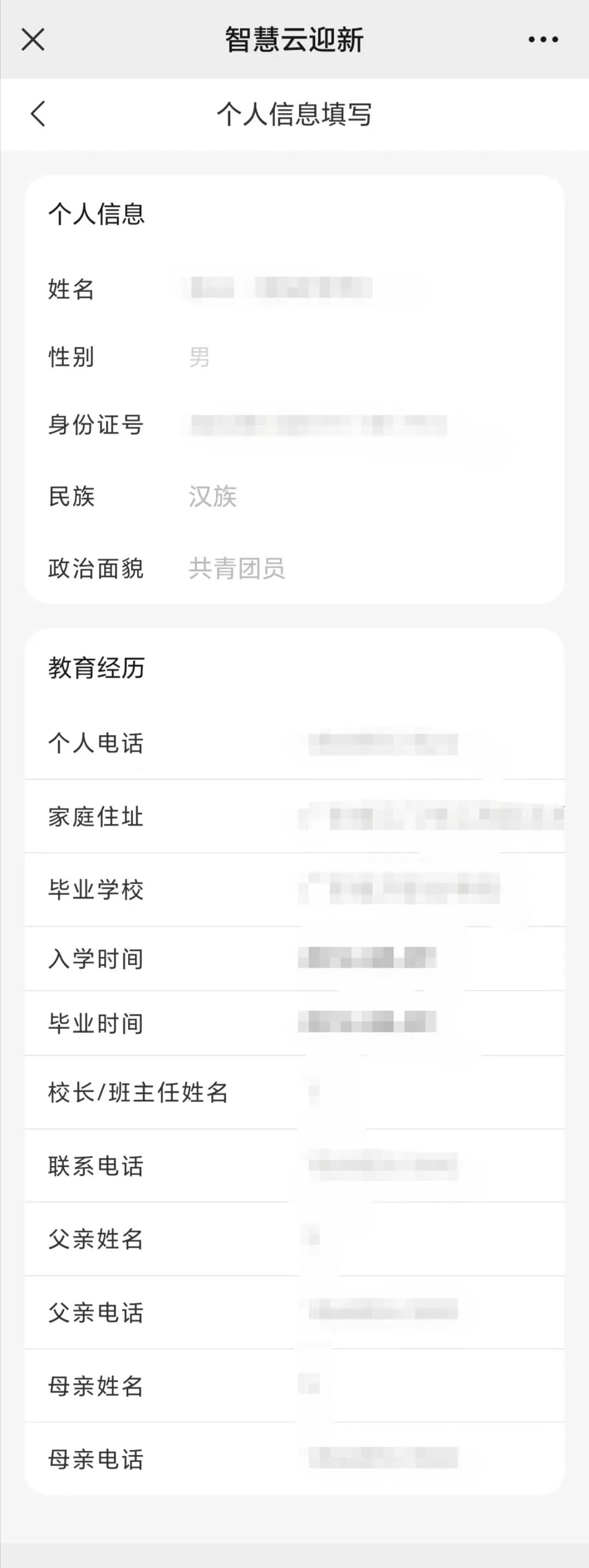Viewport: 589px width, 1568px height.
Task: Open the three-dot overflow menu
Action: point(543,40)
